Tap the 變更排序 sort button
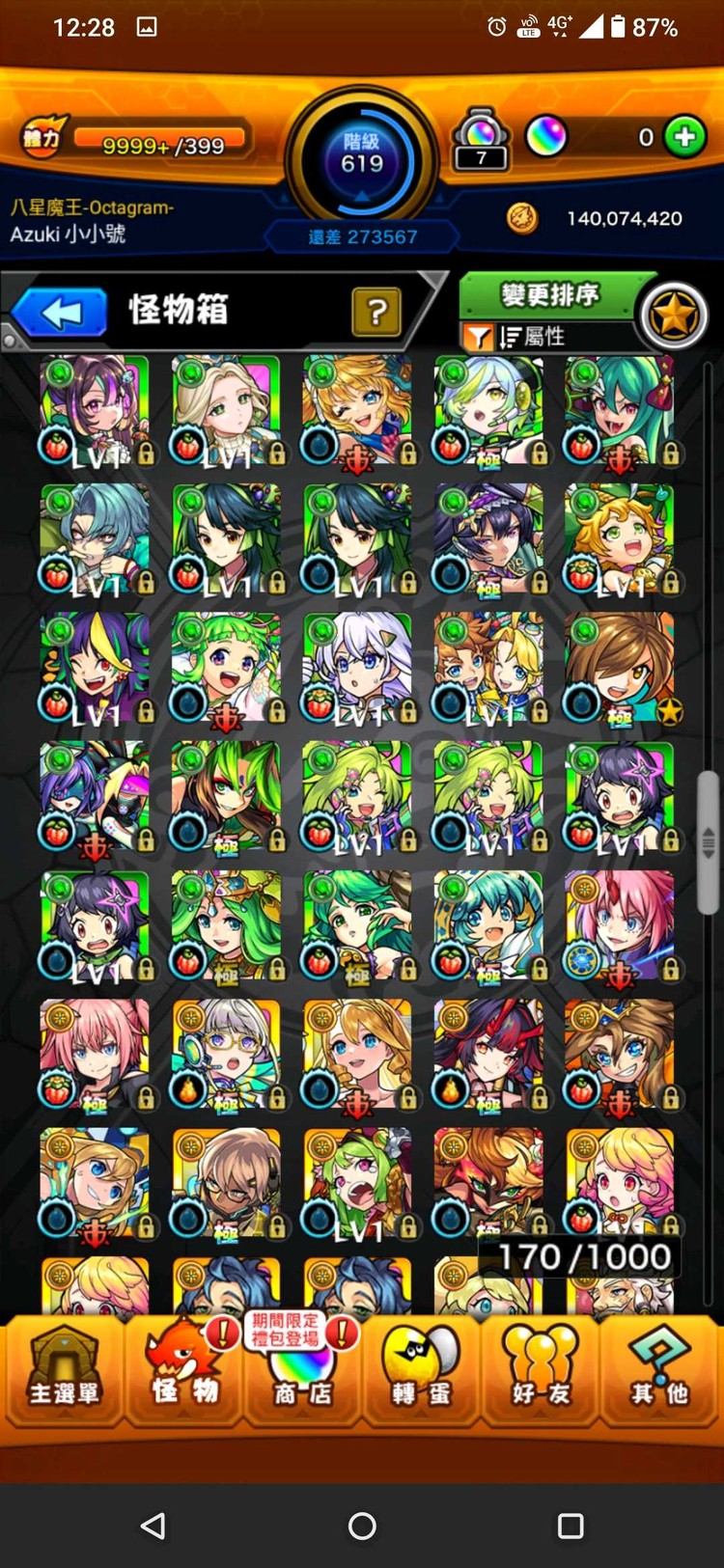The height and width of the screenshot is (1568, 724). click(549, 295)
